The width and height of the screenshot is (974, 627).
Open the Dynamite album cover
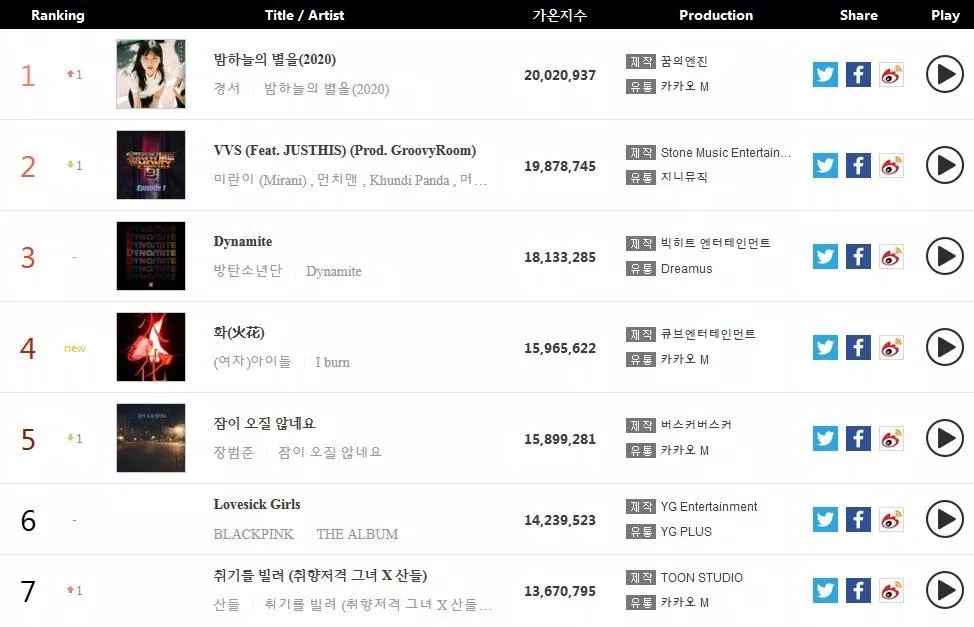151,256
